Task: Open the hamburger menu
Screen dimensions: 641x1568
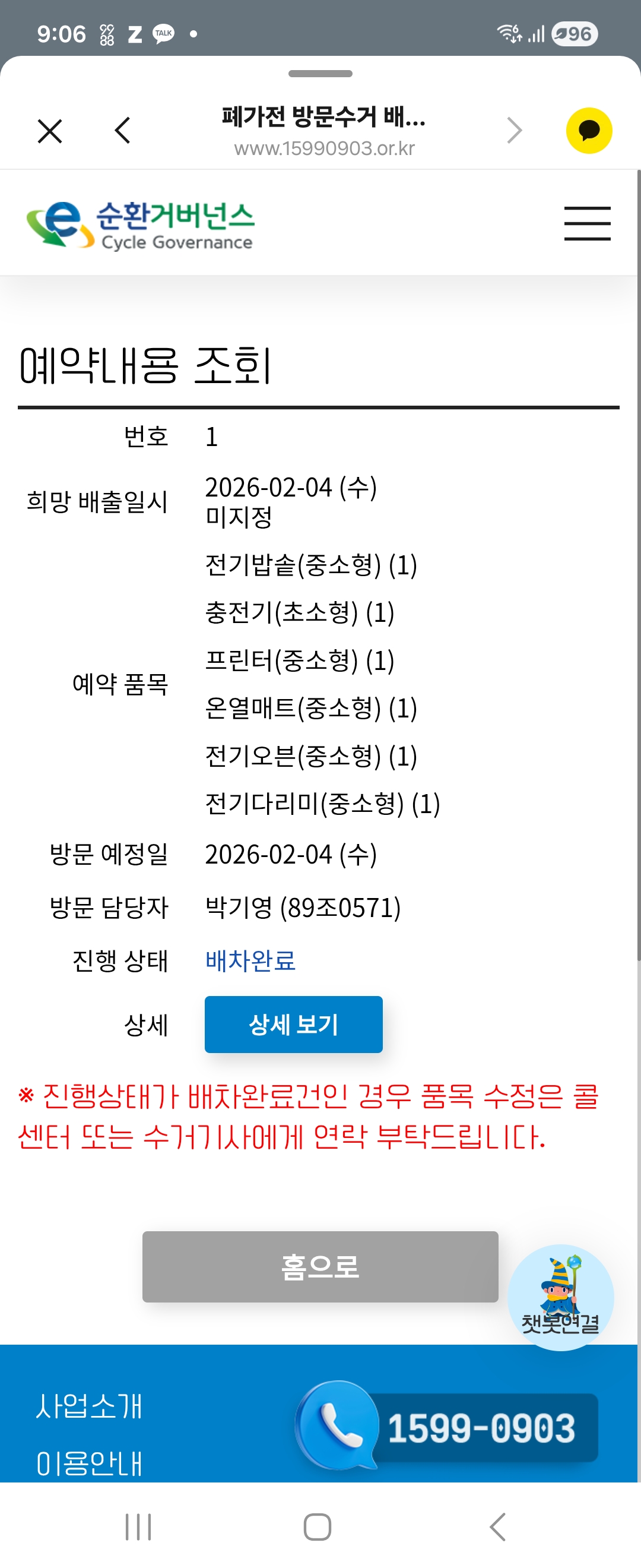Action: (x=587, y=223)
